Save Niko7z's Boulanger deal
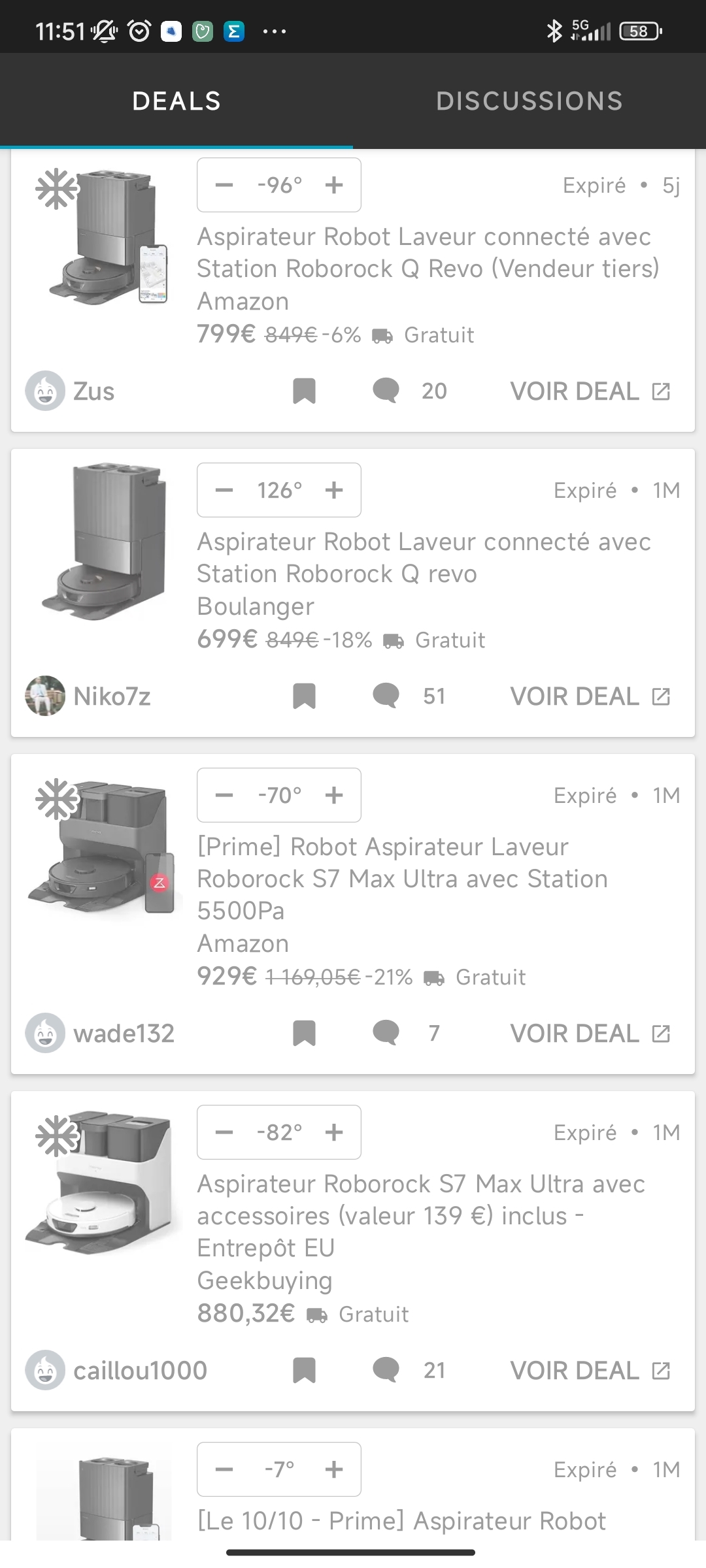 pos(304,696)
